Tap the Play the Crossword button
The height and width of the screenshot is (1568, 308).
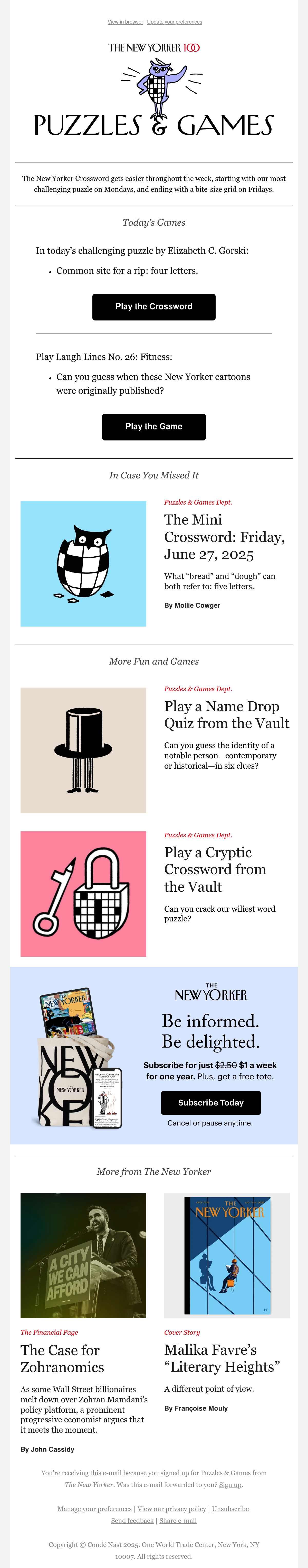coord(154,307)
